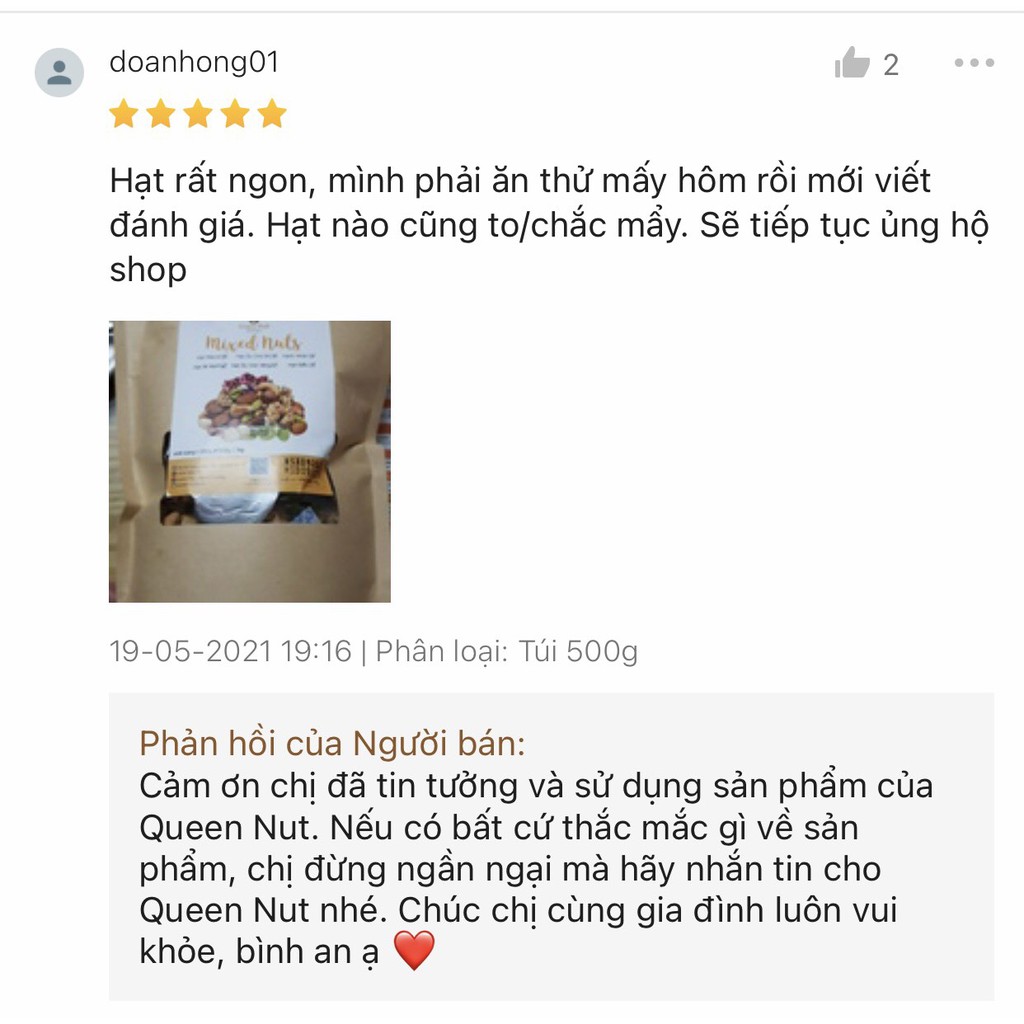Viewport: 1024px width, 1024px height.
Task: View doanhong01's profile avatar
Action: pos(59,73)
